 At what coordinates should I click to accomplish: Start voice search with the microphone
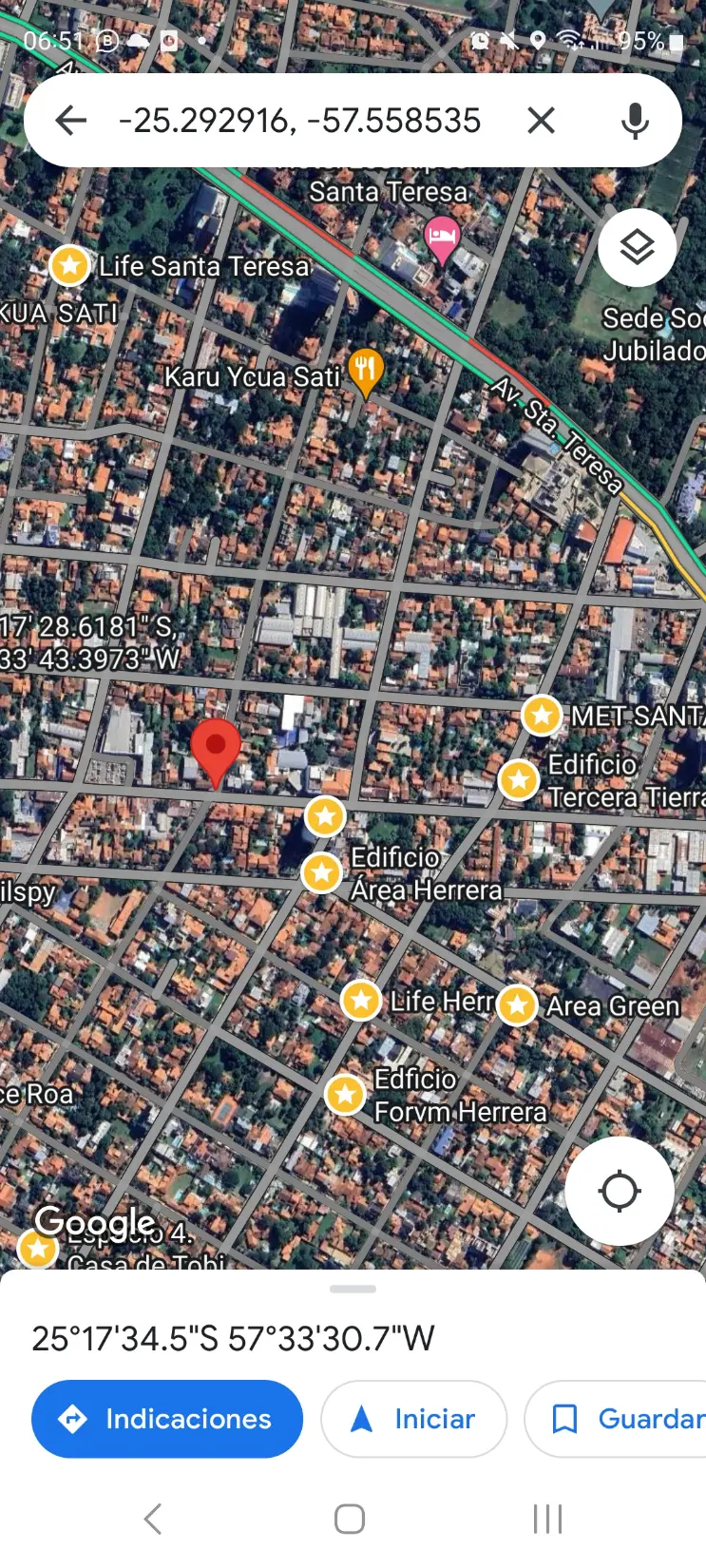[x=635, y=121]
